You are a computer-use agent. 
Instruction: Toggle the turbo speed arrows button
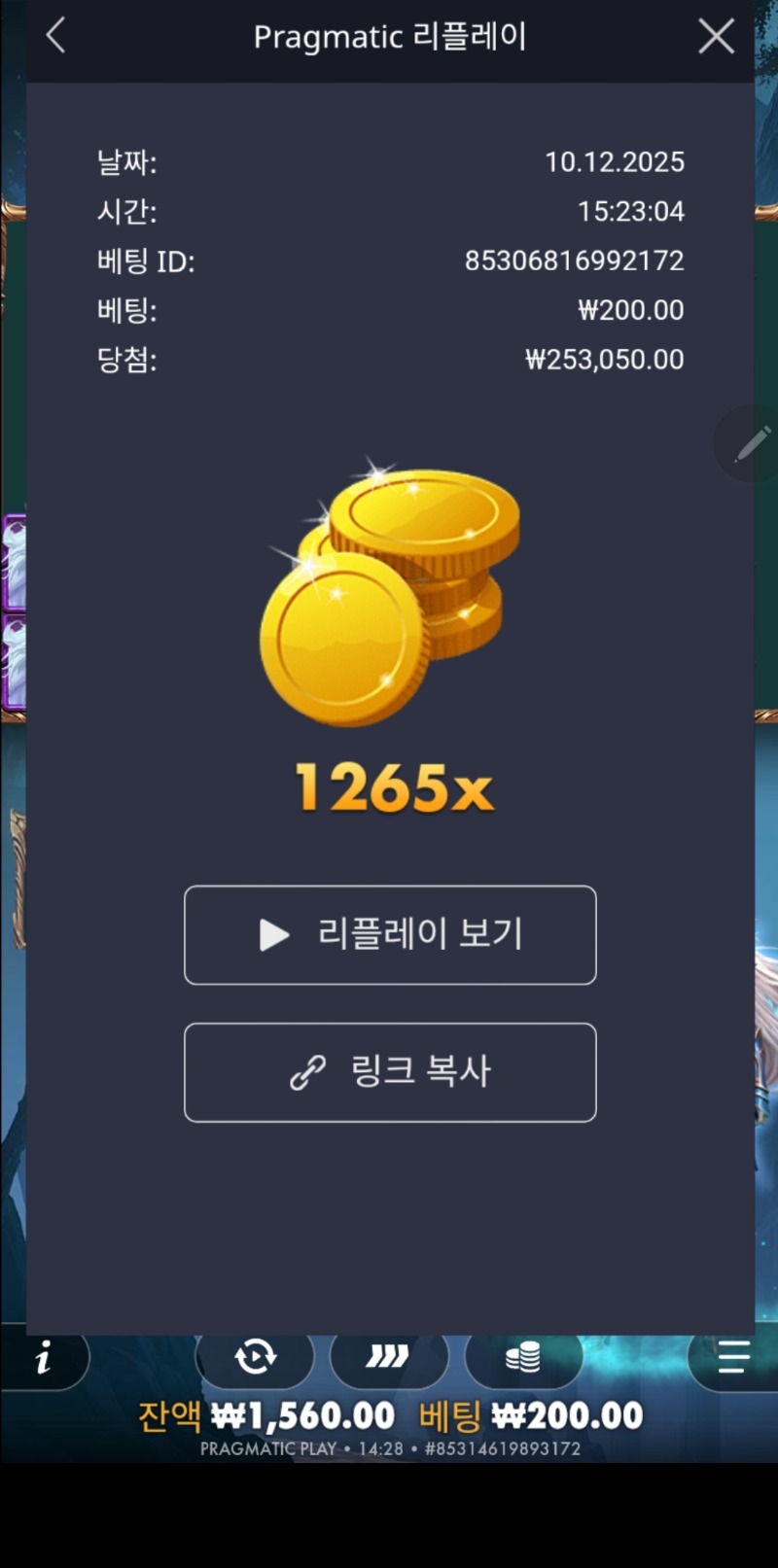pos(388,1356)
